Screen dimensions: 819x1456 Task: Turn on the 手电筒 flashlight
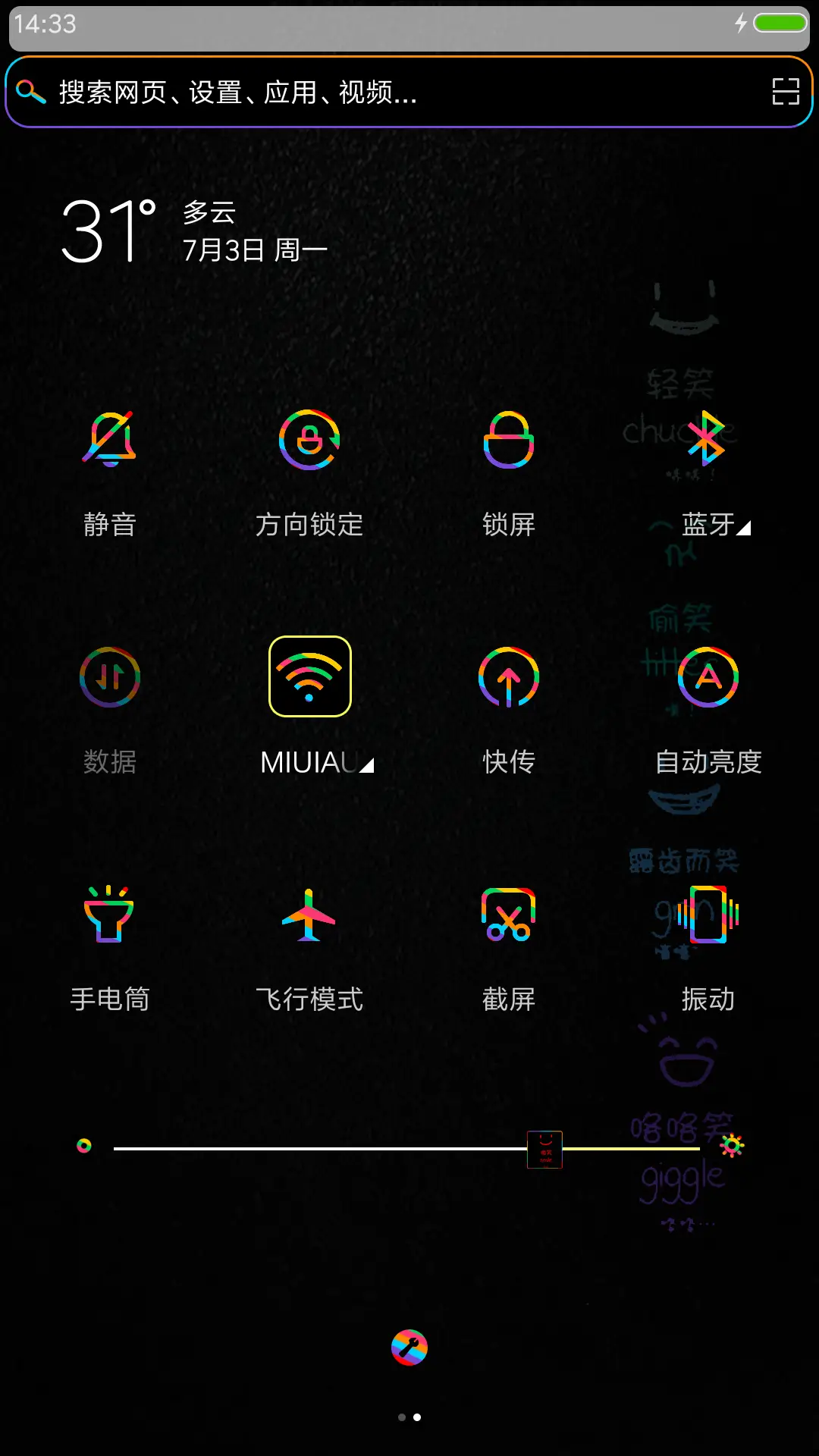pyautogui.click(x=110, y=918)
